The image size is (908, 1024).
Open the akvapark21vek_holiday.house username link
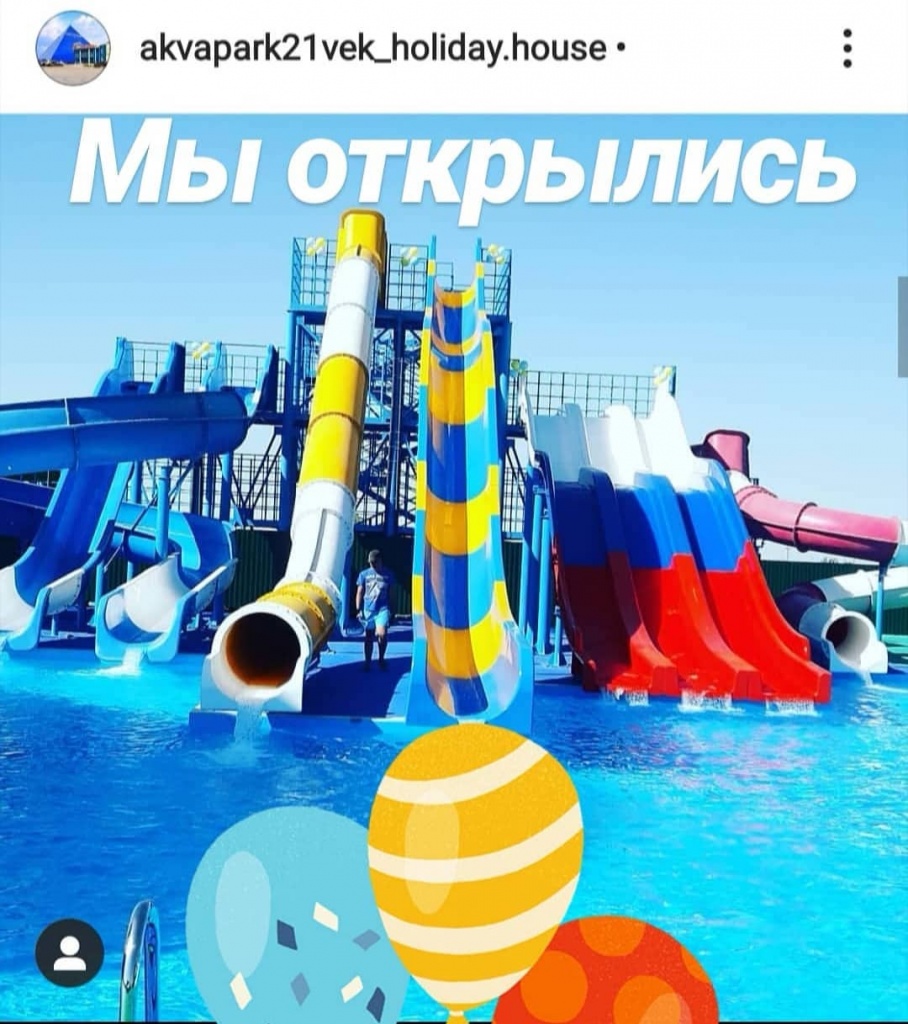tap(372, 48)
